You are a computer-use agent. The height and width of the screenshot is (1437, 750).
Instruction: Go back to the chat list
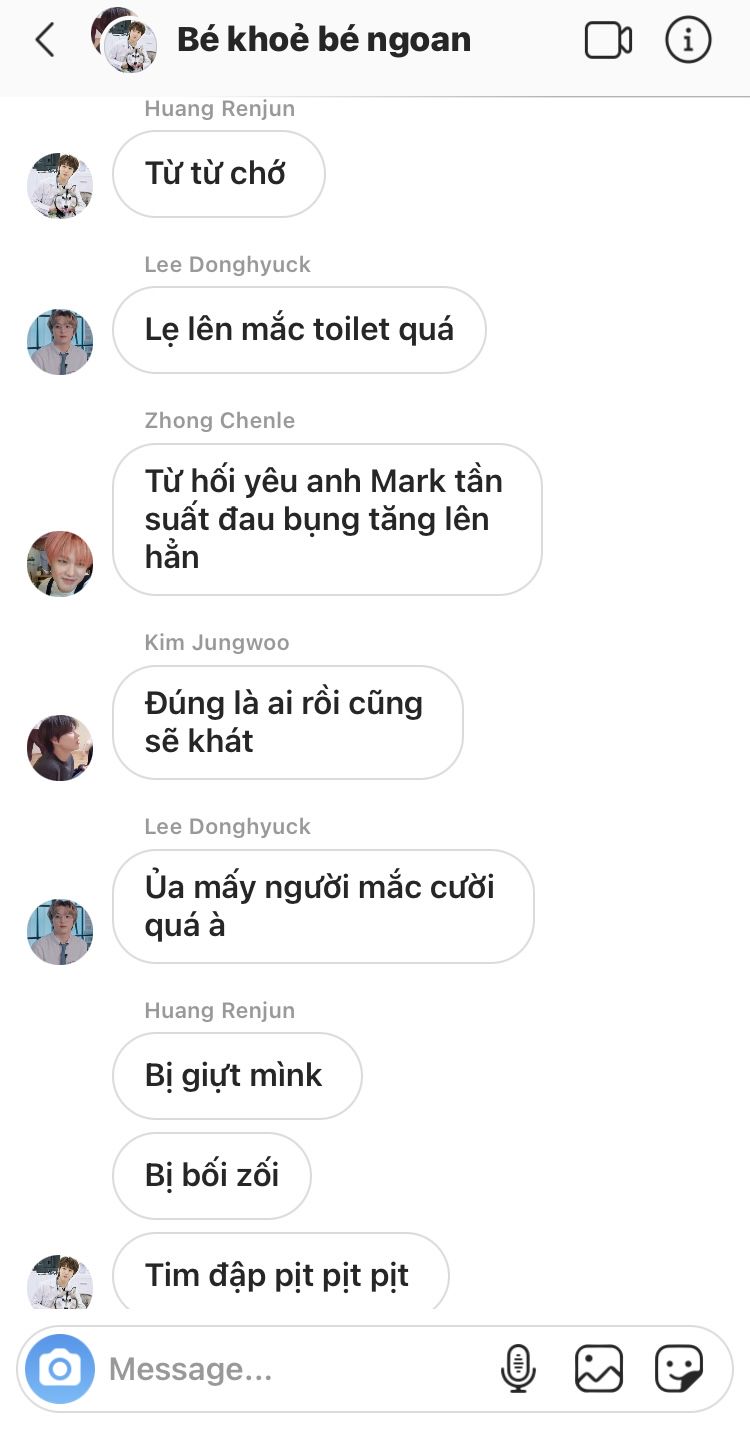point(45,41)
